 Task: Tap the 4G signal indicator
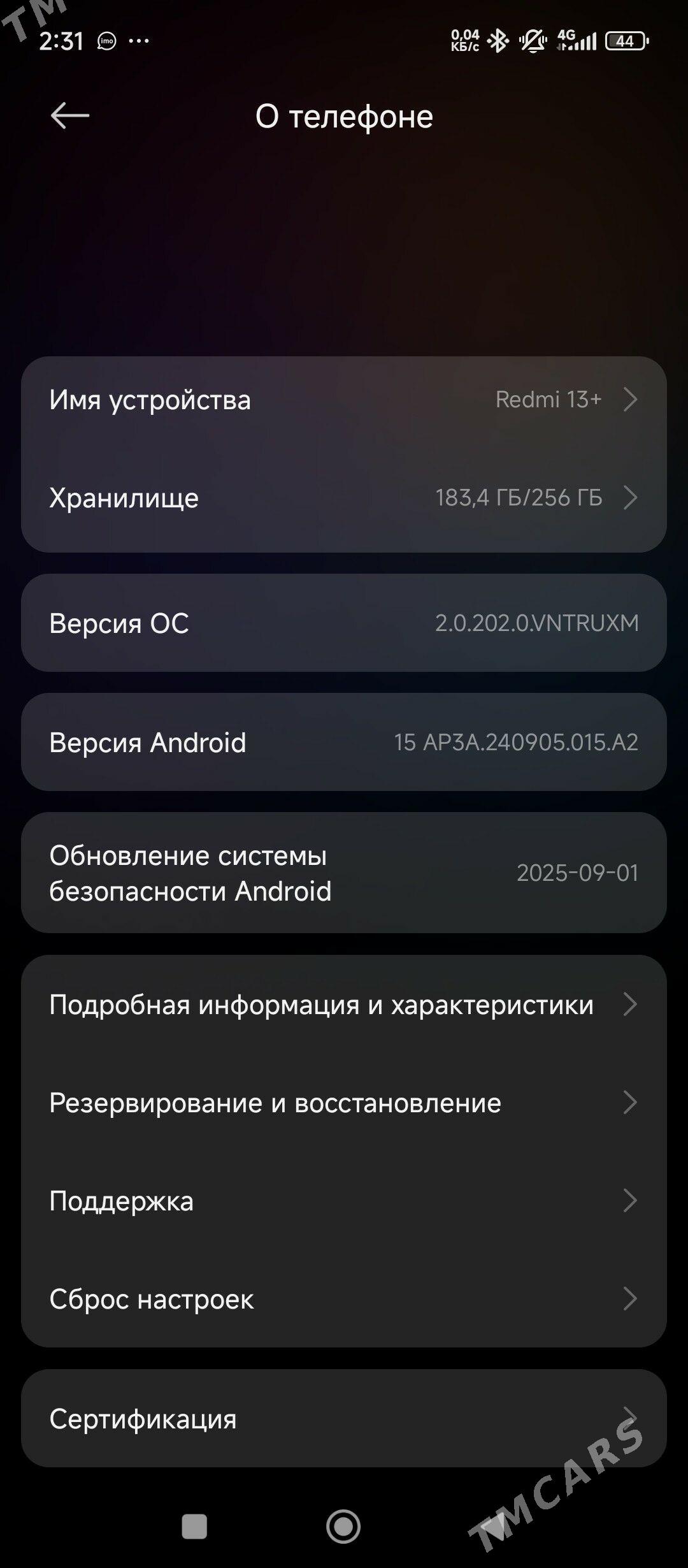pos(577,40)
